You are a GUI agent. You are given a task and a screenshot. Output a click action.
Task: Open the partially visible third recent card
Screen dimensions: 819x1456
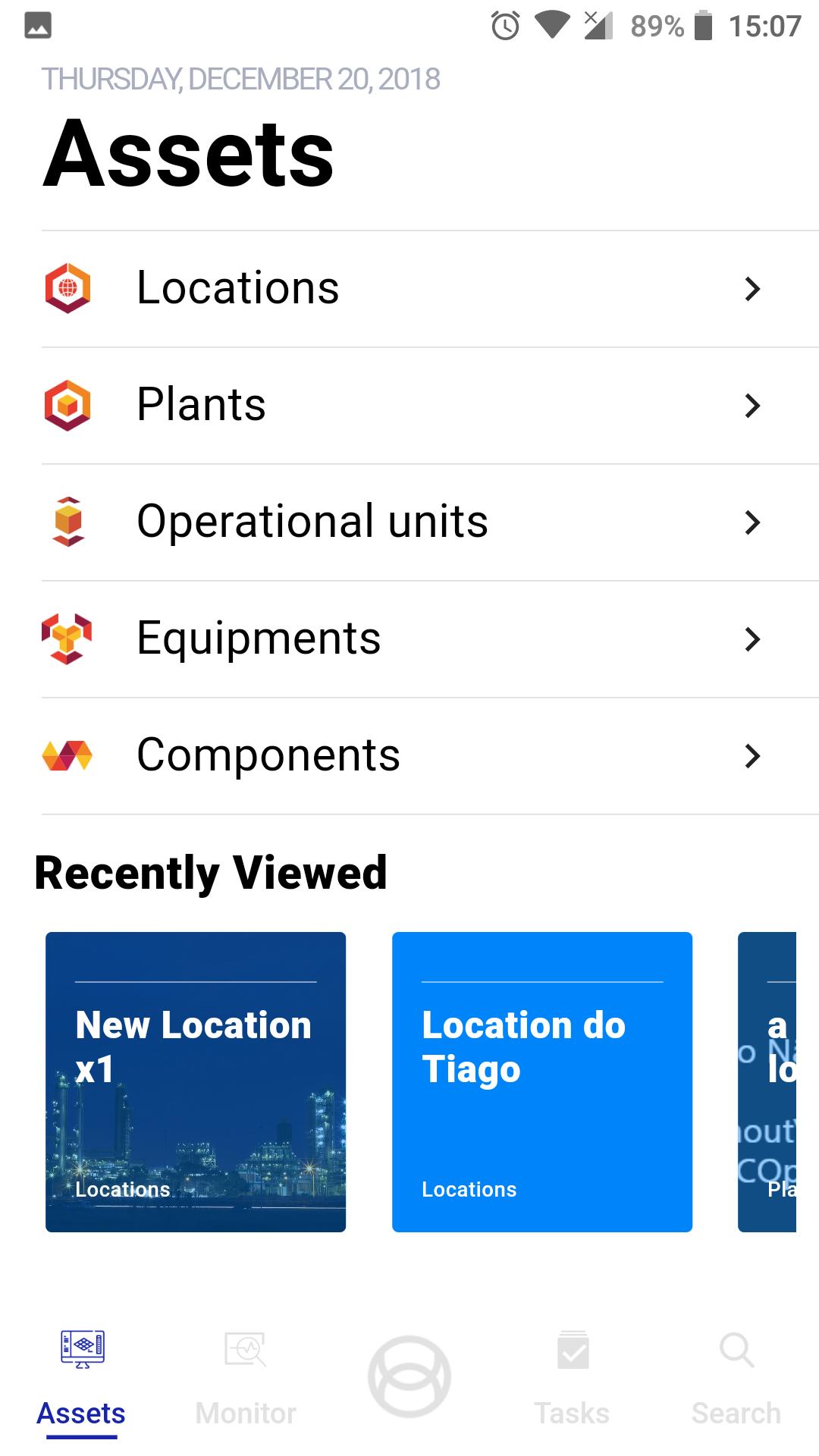pyautogui.click(x=767, y=1081)
